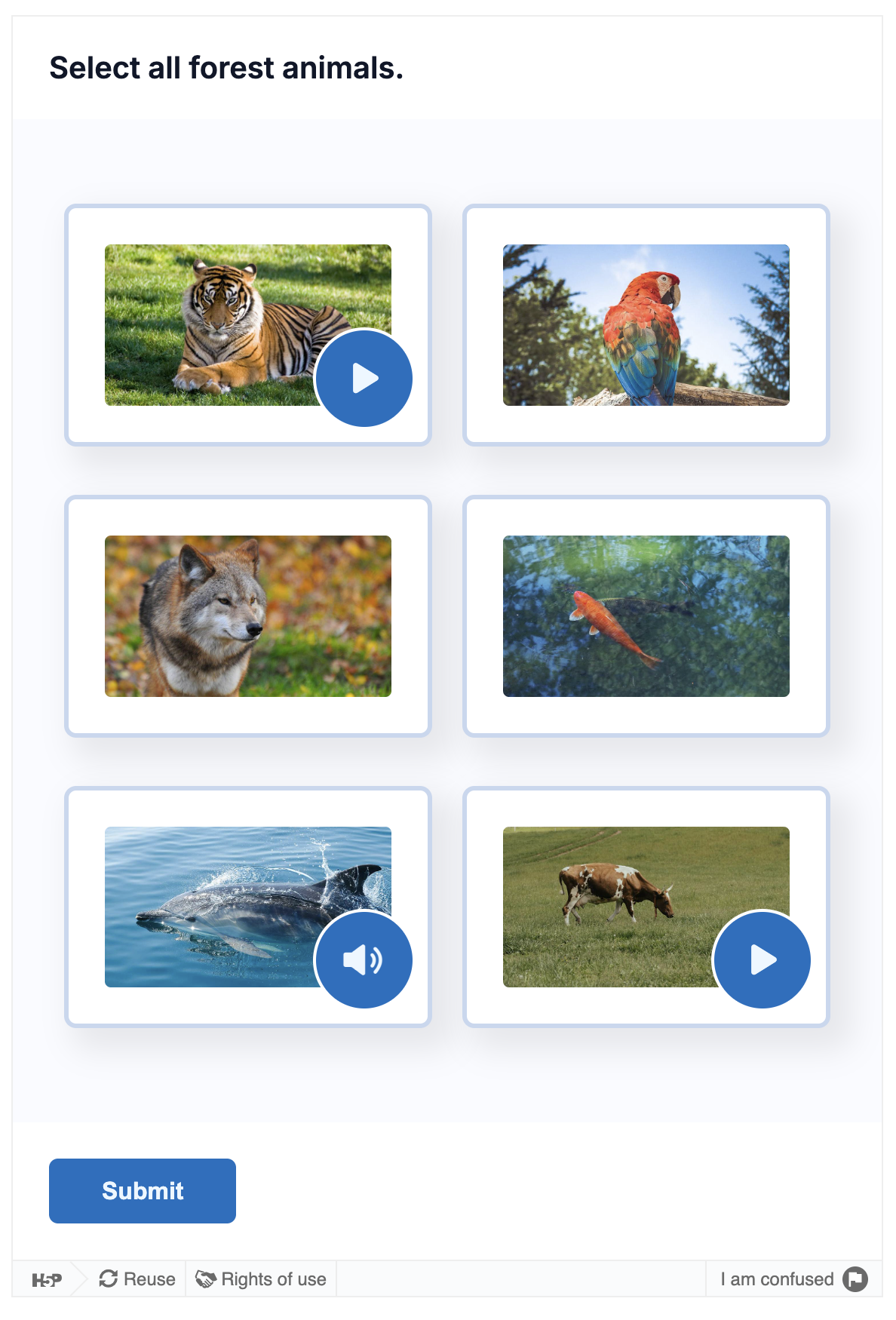Select the wolf picture card
Image resolution: width=896 pixels, height=1320 pixels.
tap(247, 615)
